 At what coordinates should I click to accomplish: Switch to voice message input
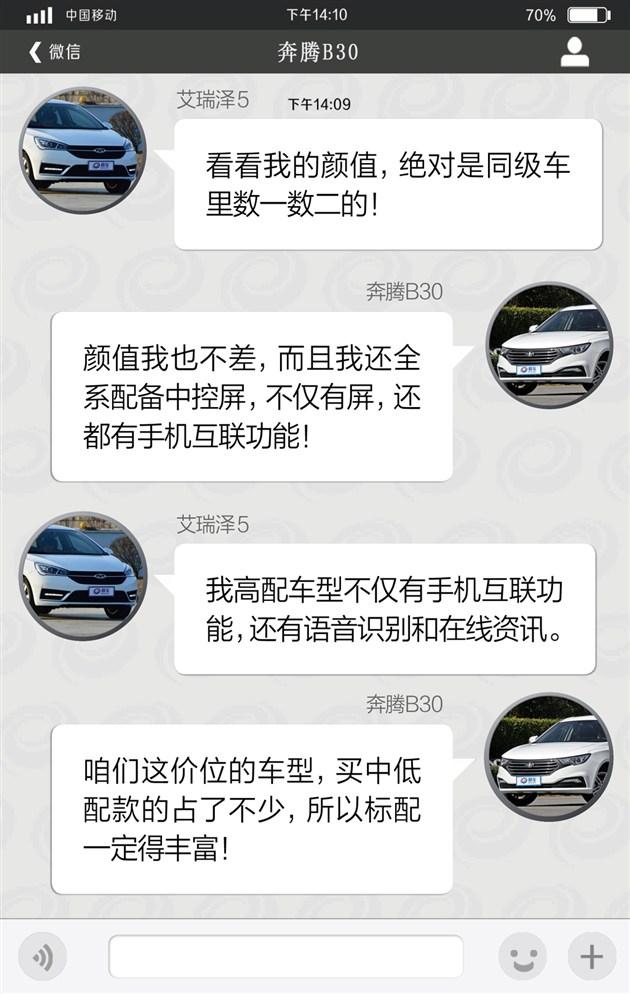(x=43, y=957)
